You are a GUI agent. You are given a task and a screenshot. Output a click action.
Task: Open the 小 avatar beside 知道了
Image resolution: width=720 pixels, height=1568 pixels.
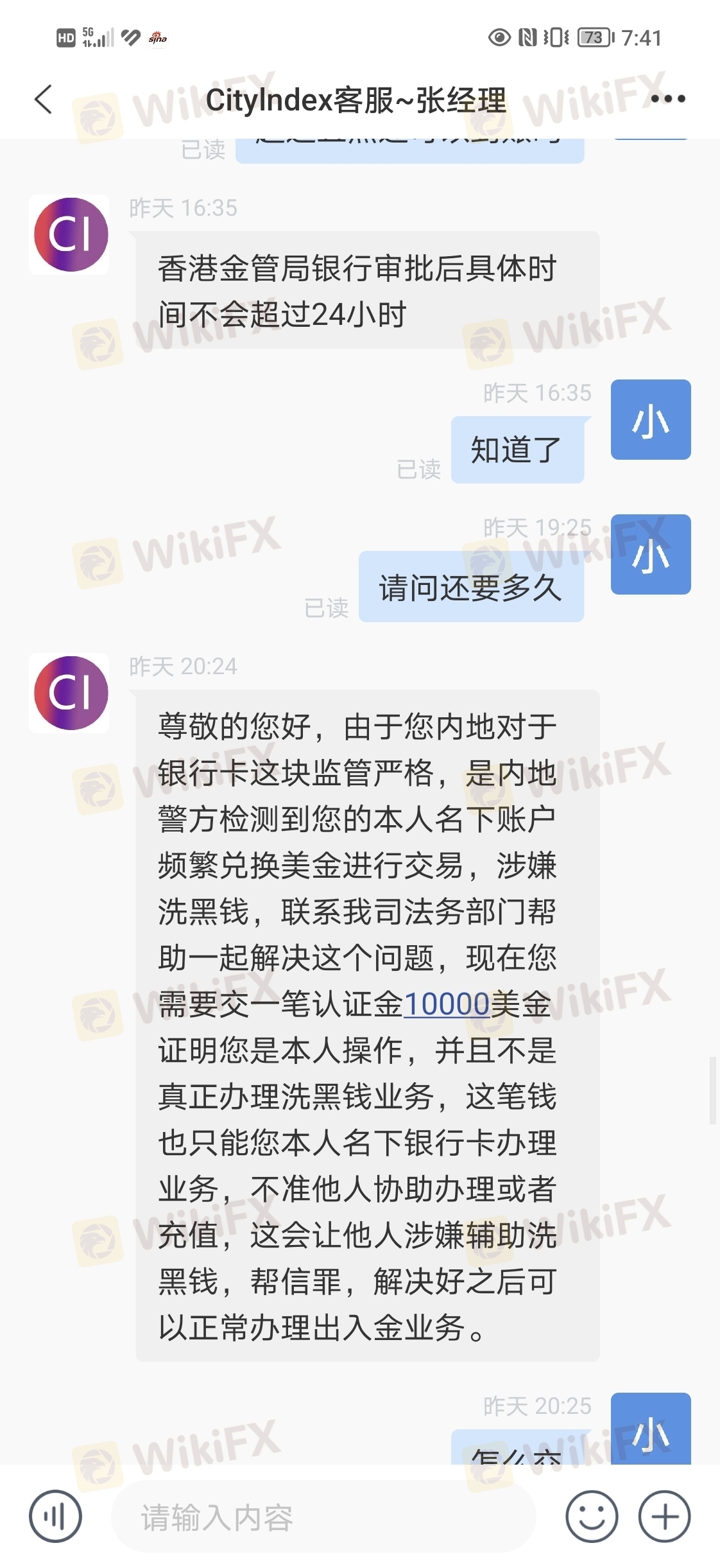[650, 420]
